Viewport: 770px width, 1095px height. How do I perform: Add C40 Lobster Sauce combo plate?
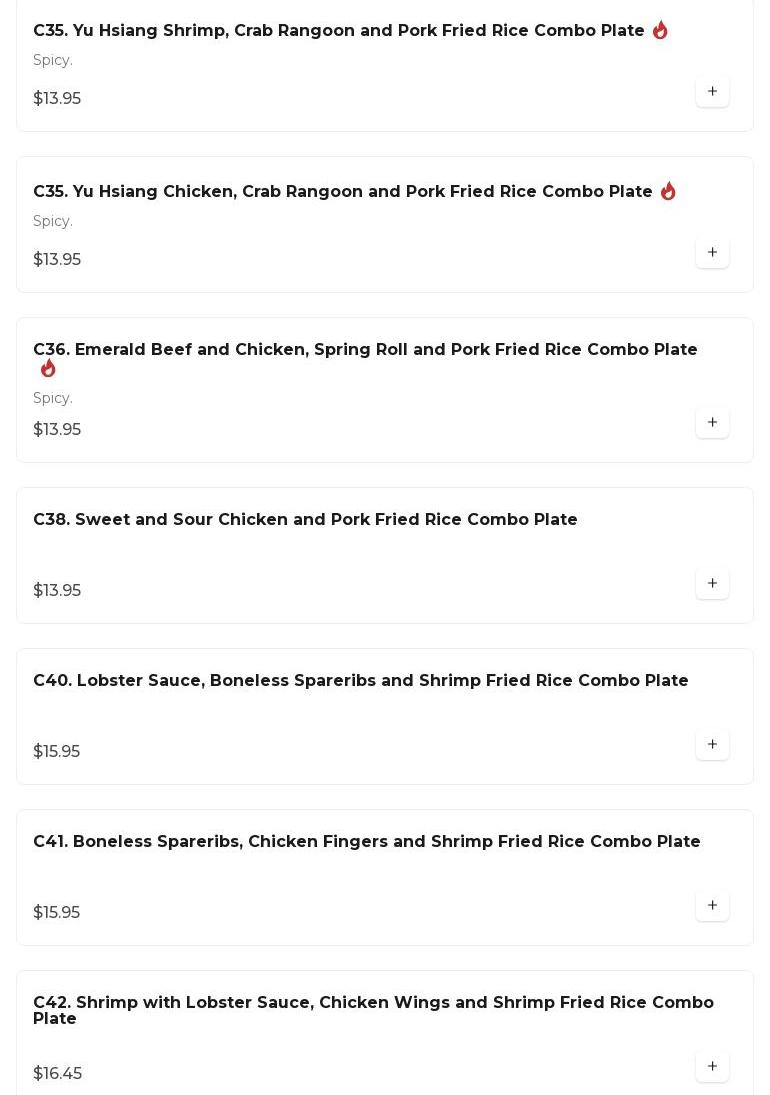[x=712, y=744]
